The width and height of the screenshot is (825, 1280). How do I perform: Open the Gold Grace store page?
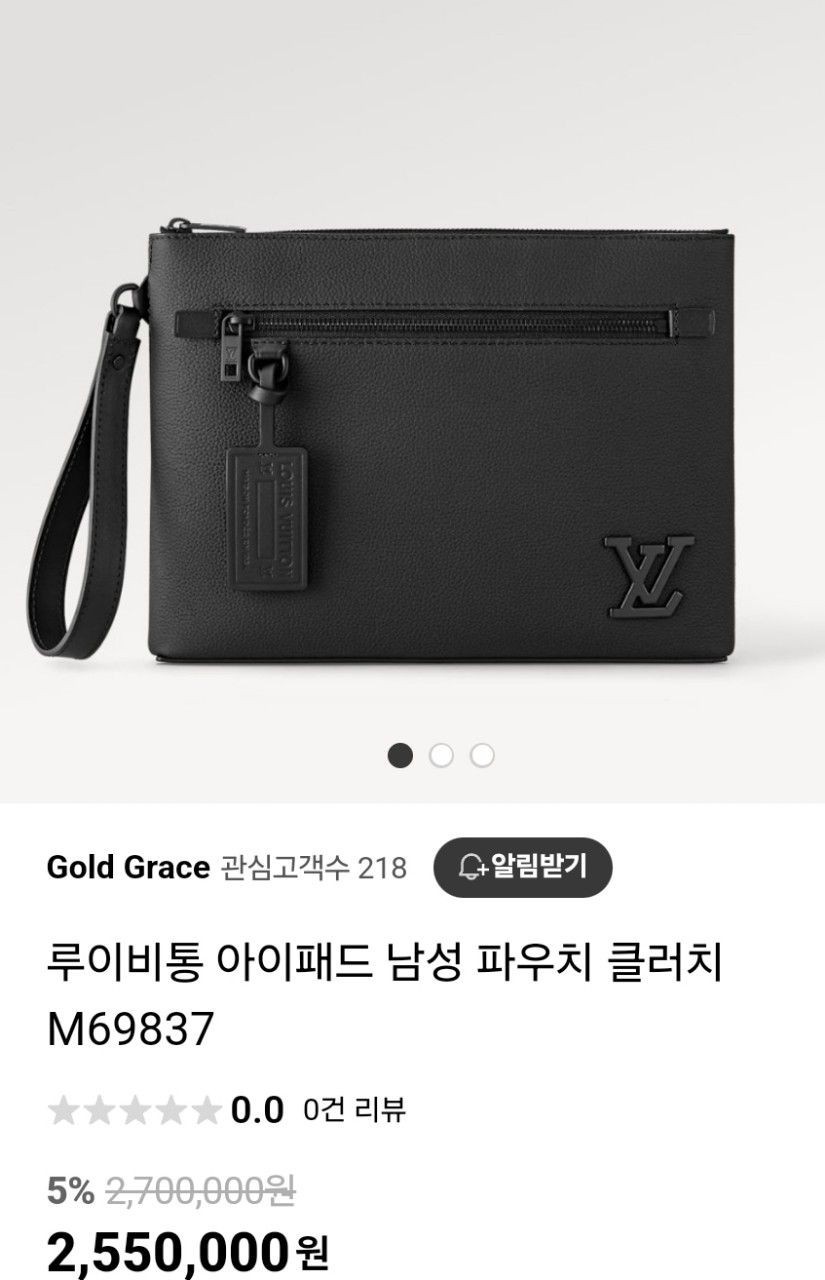[127, 867]
